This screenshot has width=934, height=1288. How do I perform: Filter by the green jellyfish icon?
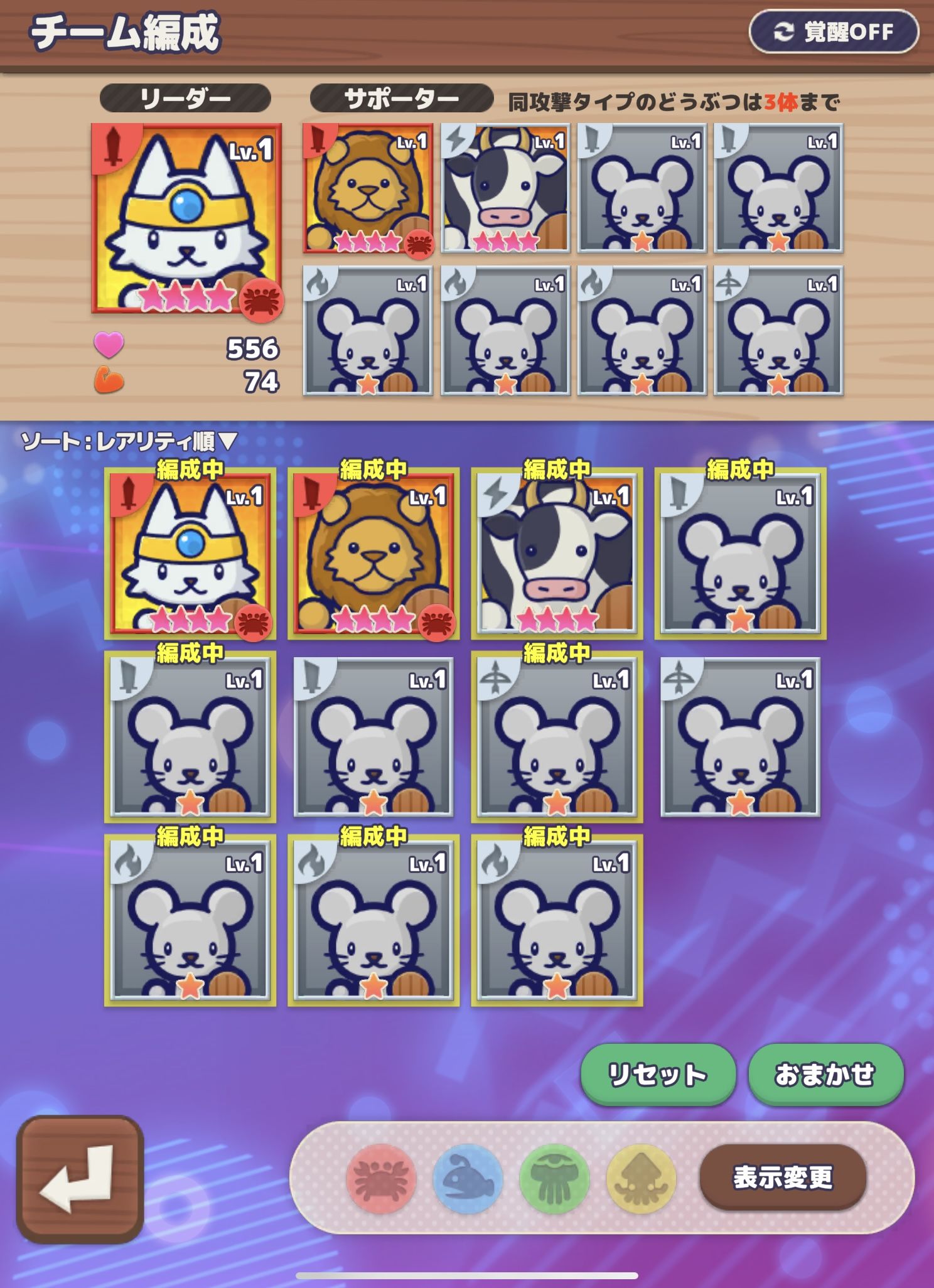(x=554, y=1178)
